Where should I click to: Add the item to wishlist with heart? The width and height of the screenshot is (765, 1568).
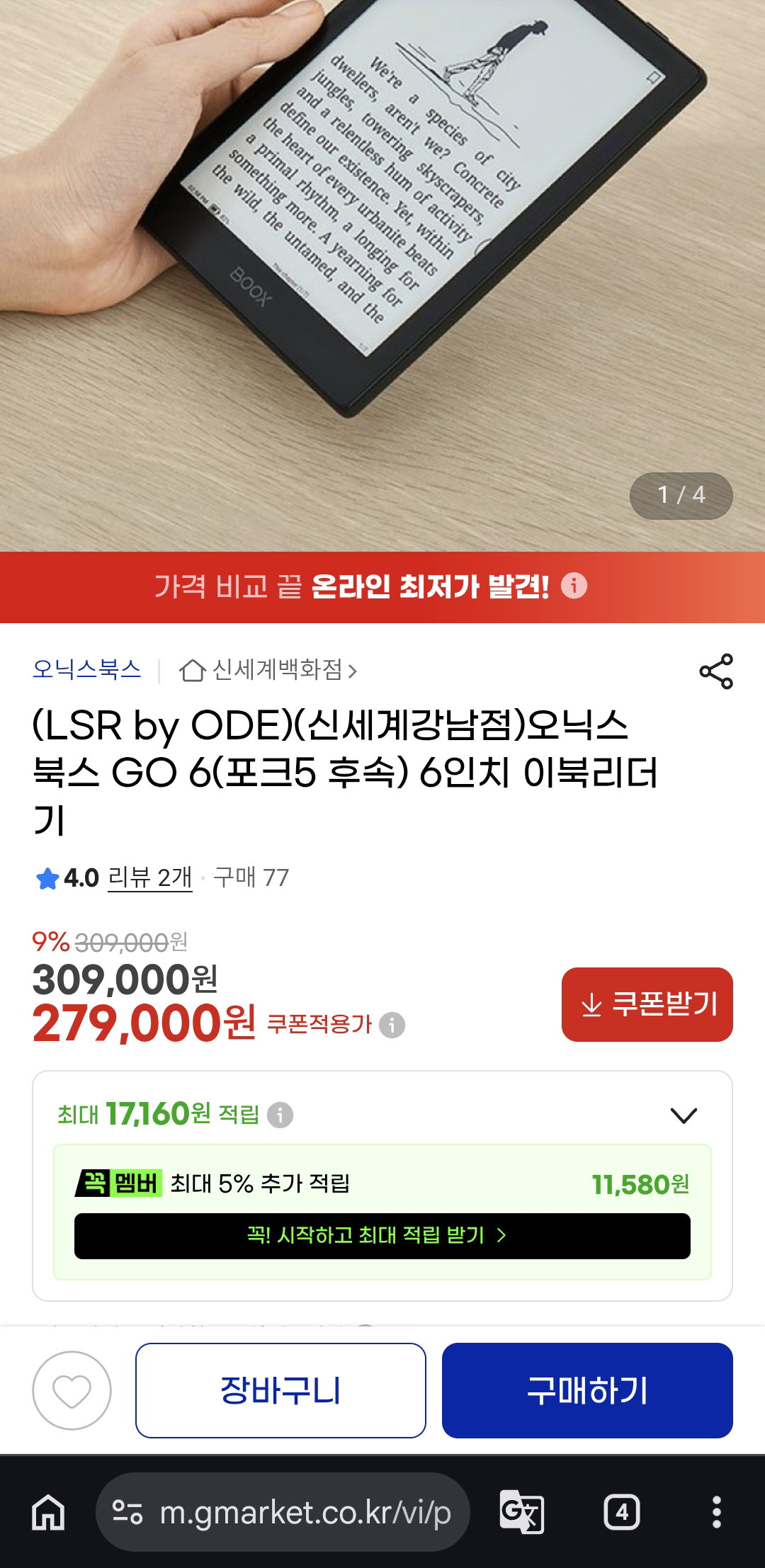tap(72, 1390)
